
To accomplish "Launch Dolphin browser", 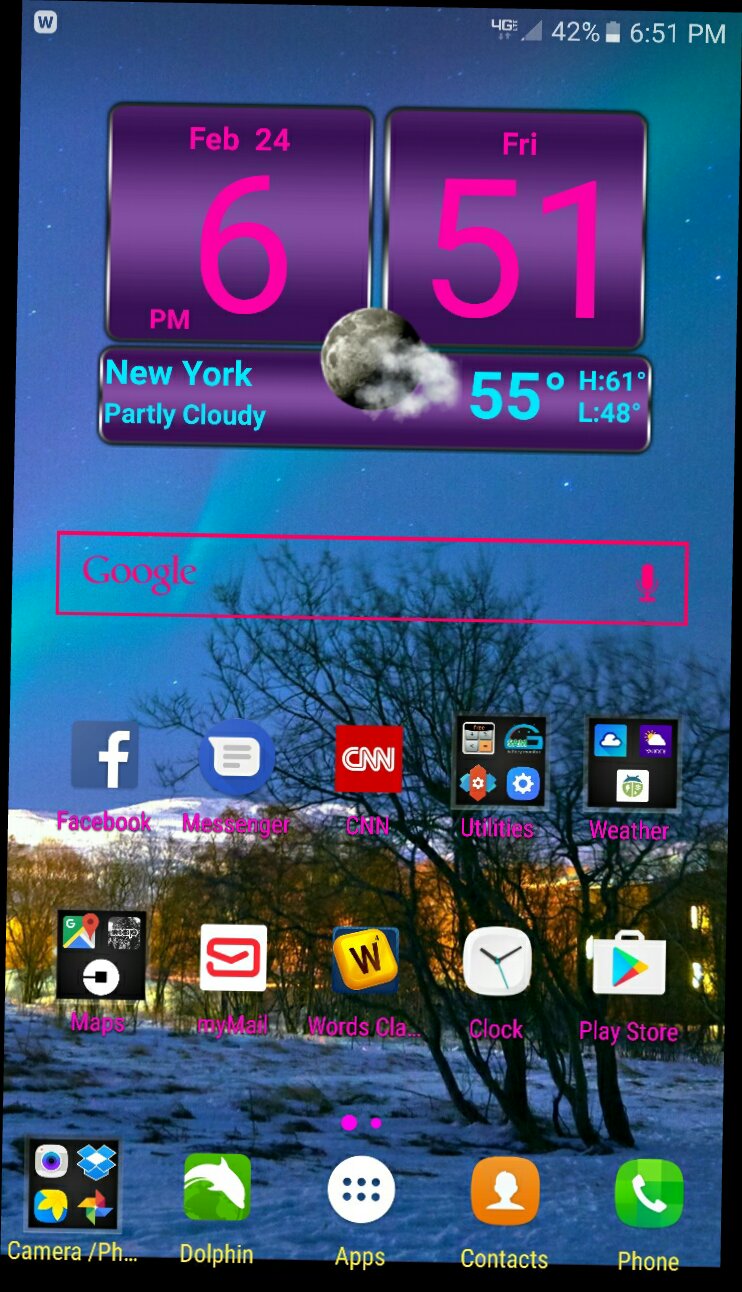I will click(x=217, y=1188).
